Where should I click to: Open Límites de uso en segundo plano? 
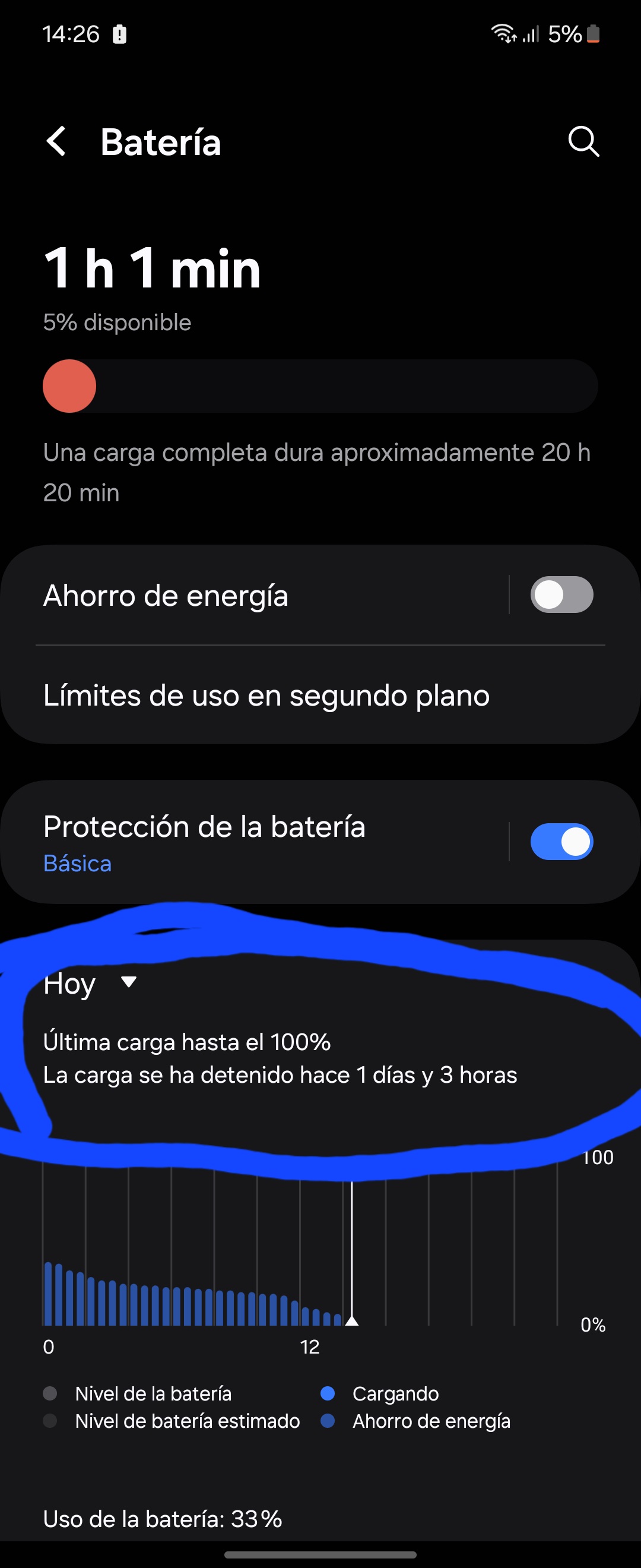pyautogui.click(x=266, y=695)
